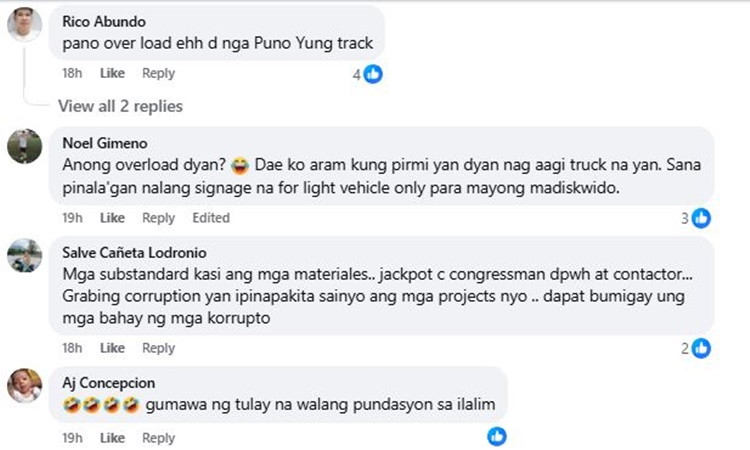View reactions on Noel Gimeno's comment
This screenshot has height=450, width=750.
695,218
